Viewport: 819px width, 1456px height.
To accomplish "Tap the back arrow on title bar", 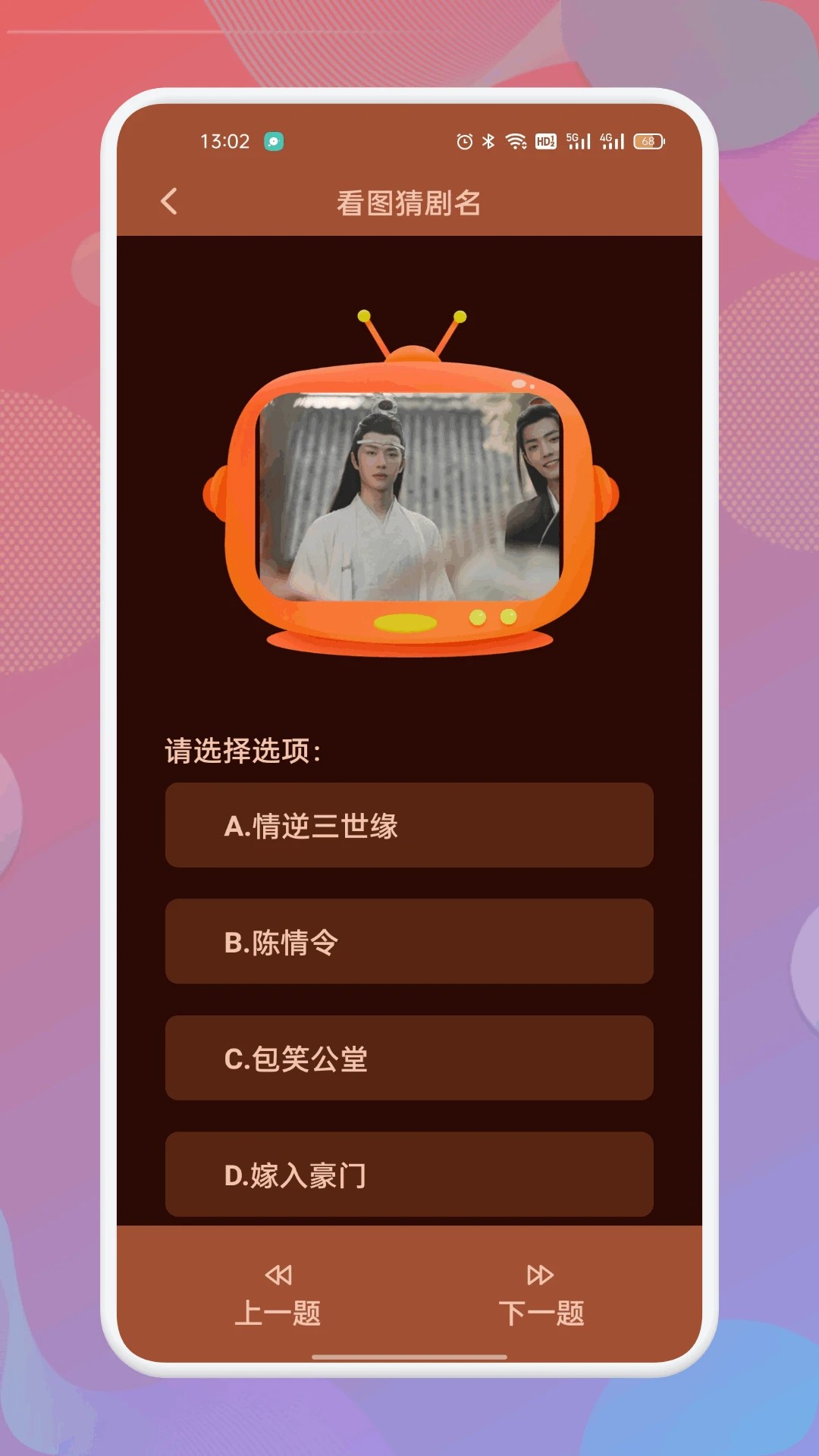I will (x=170, y=200).
